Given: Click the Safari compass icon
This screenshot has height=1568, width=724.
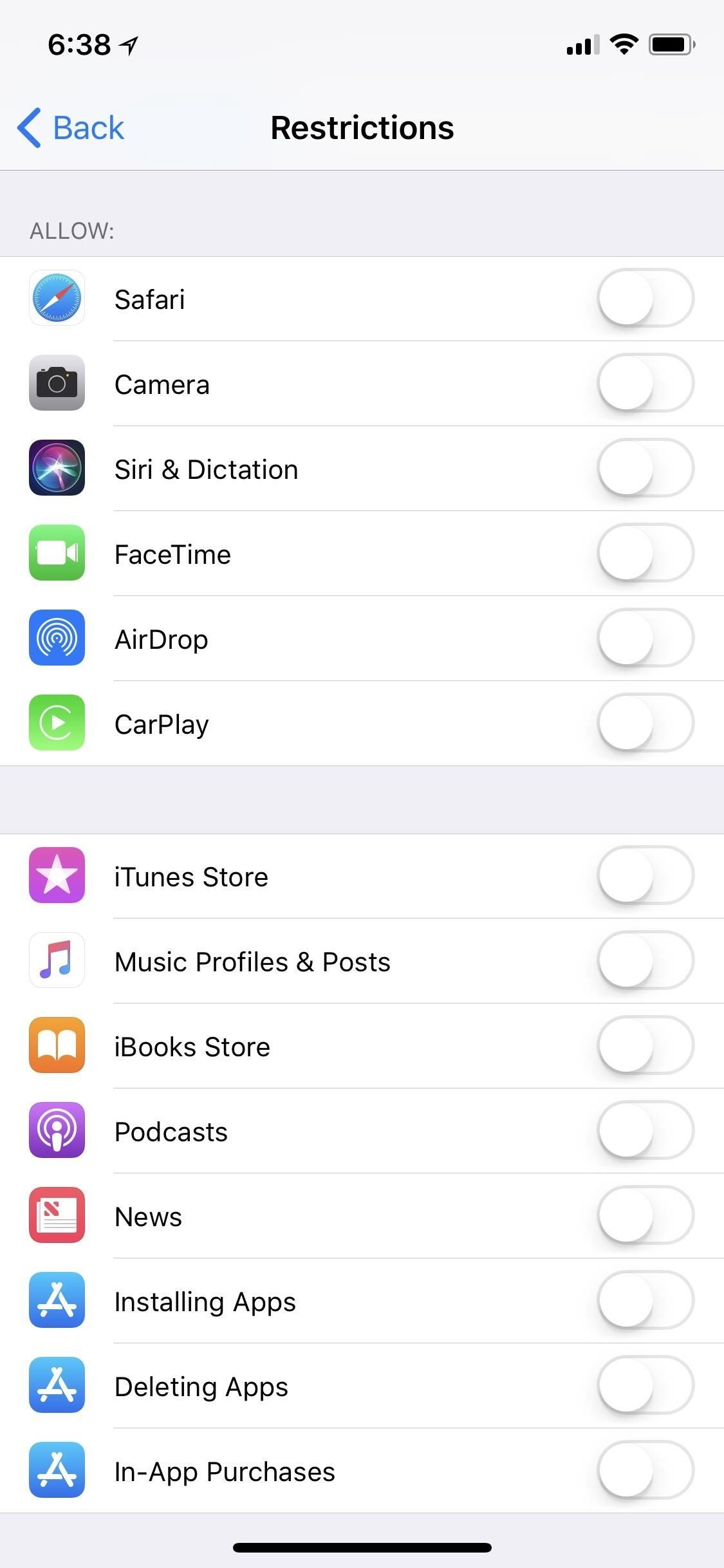Looking at the screenshot, I should (x=57, y=298).
